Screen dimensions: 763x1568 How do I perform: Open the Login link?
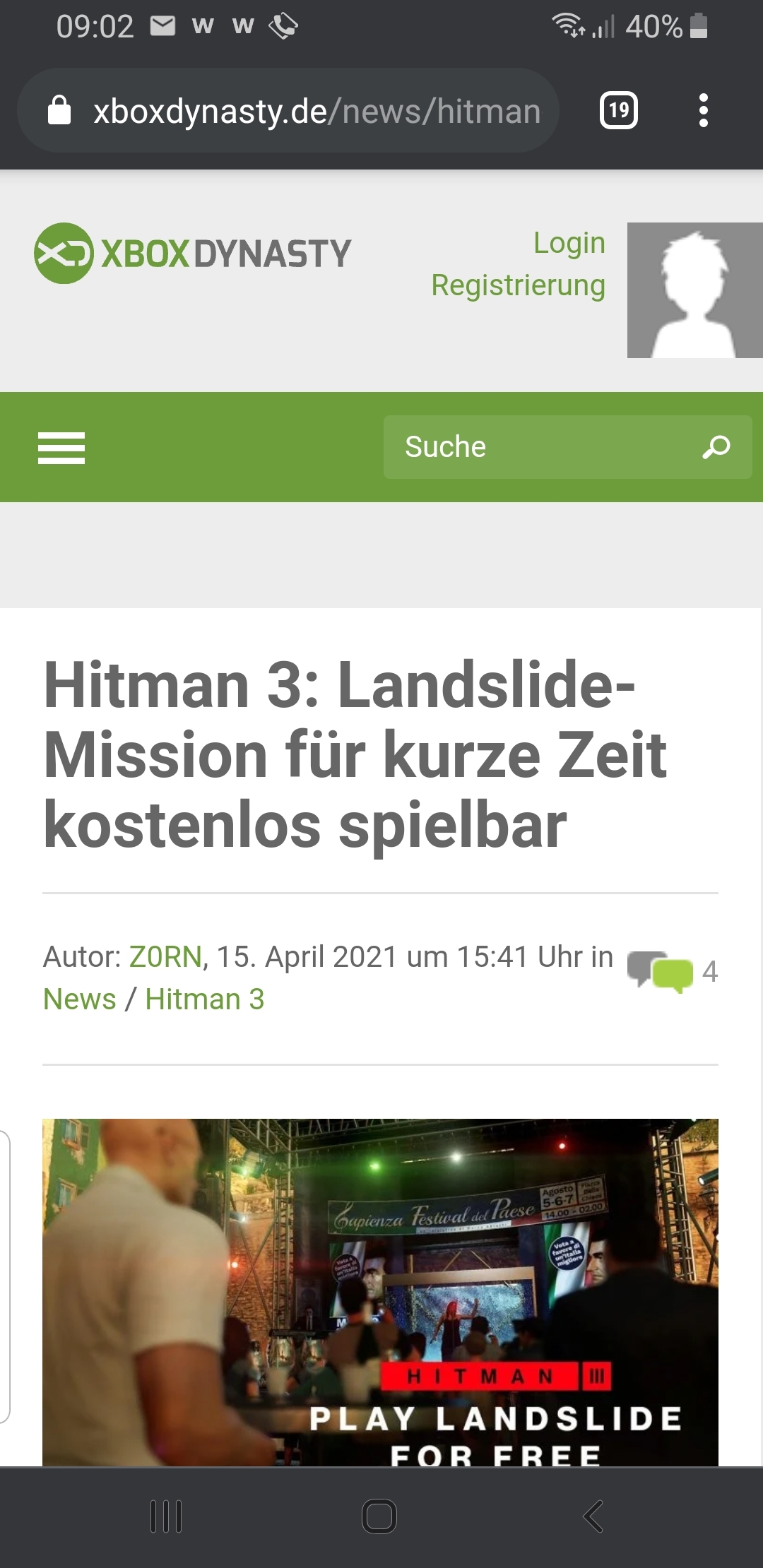569,243
